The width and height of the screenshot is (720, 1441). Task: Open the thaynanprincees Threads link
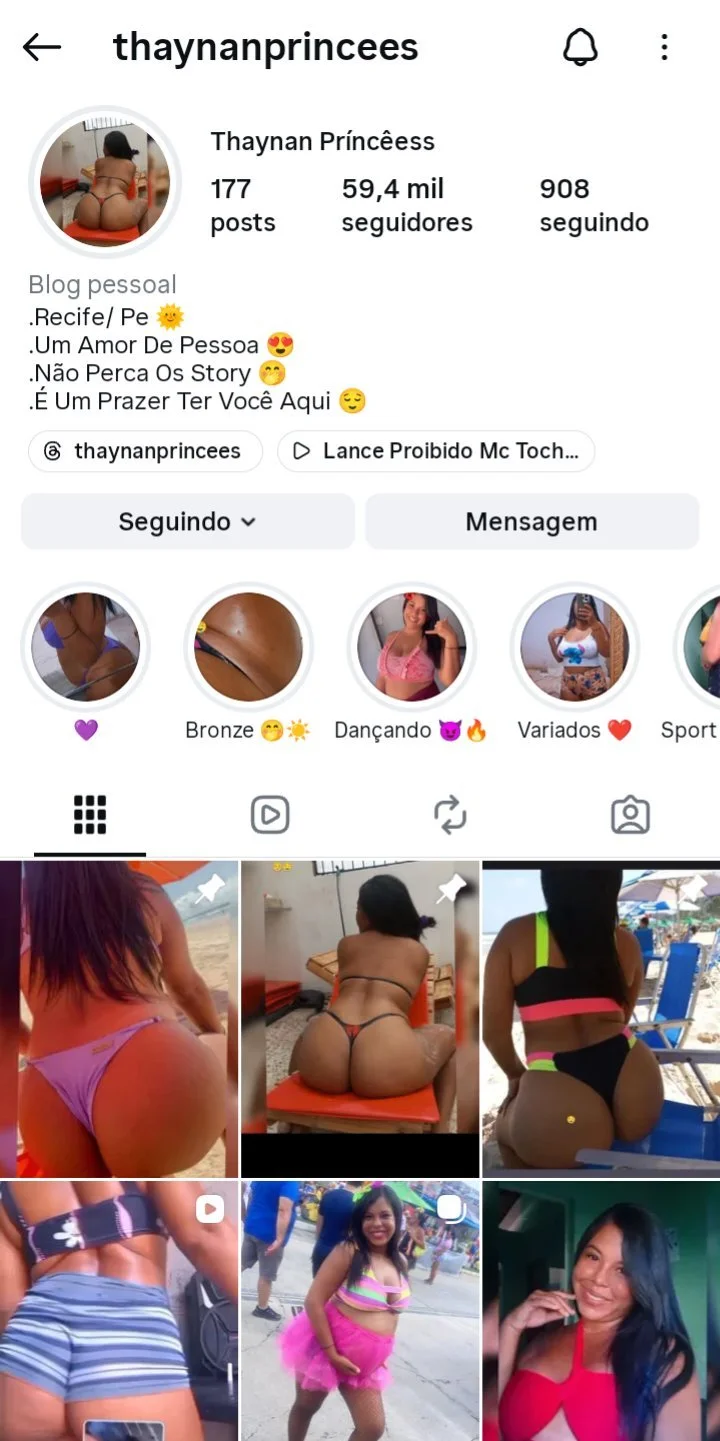coord(145,451)
